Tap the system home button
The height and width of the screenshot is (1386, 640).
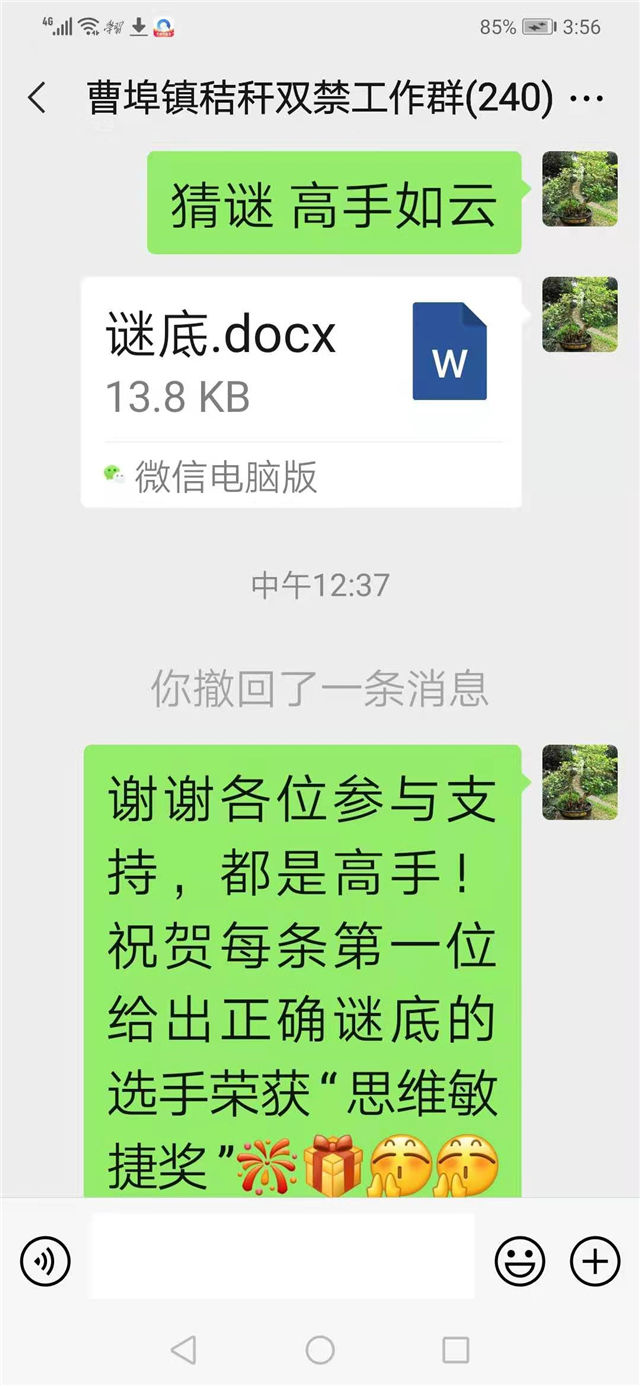pyautogui.click(x=320, y=1350)
